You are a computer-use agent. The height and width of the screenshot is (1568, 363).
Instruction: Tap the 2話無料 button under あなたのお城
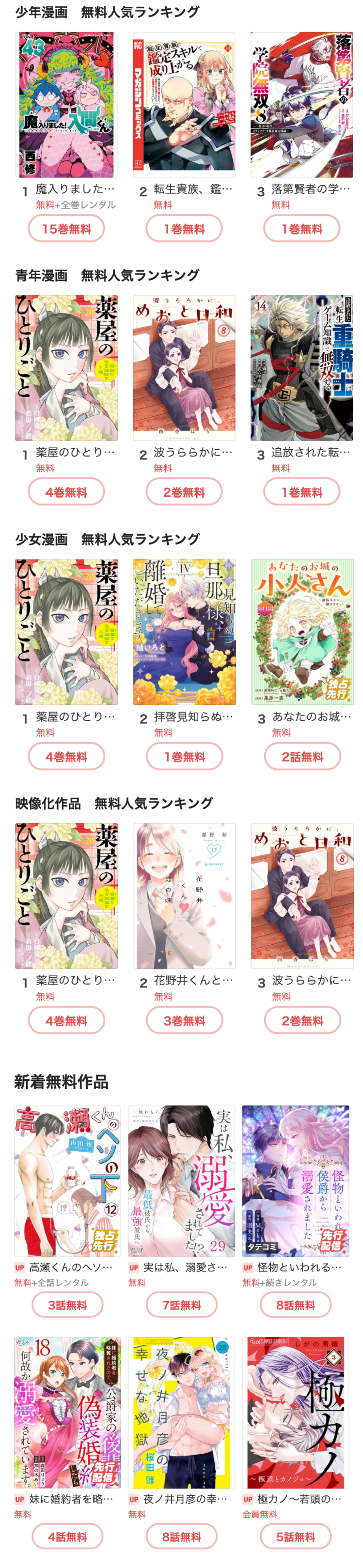point(302,756)
